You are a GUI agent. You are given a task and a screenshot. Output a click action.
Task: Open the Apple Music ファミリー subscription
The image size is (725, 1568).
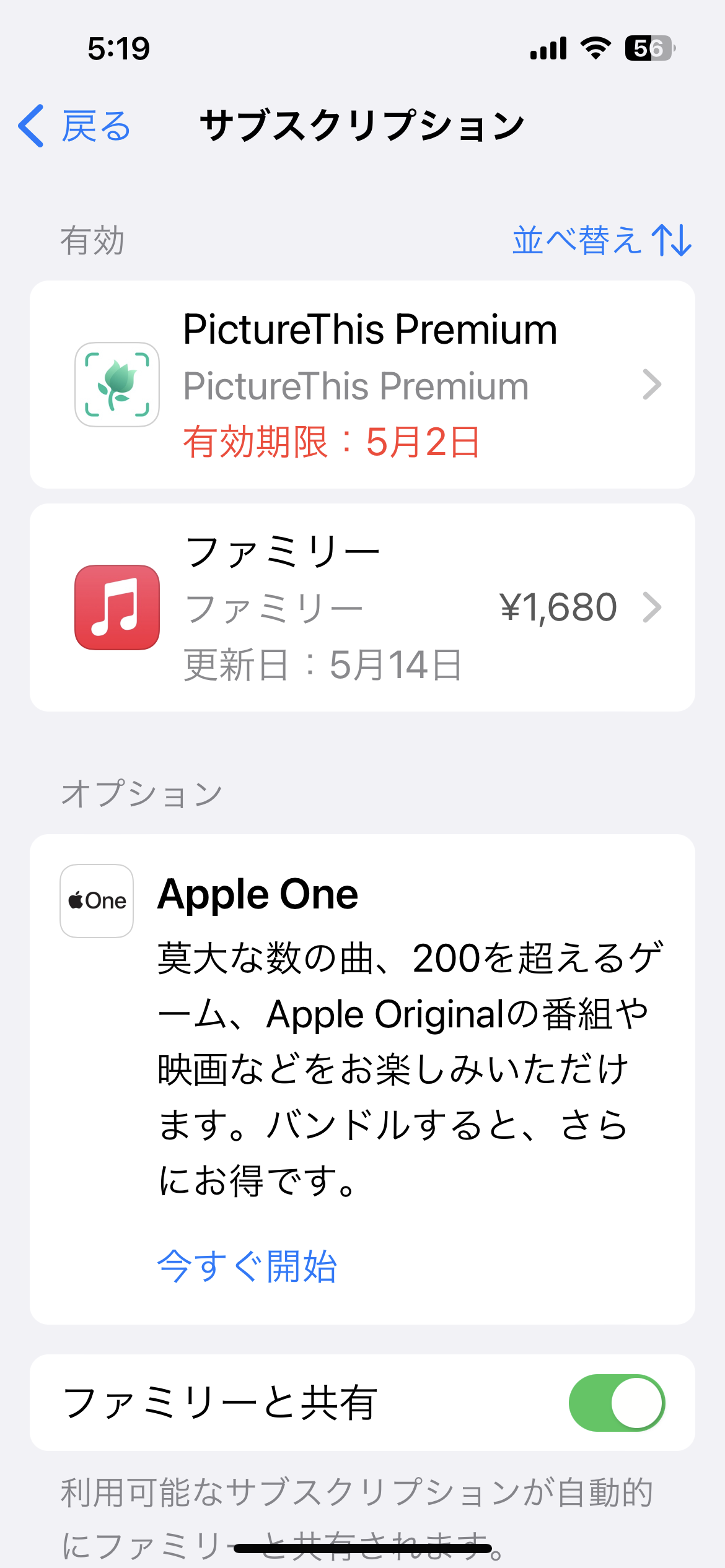[x=362, y=608]
